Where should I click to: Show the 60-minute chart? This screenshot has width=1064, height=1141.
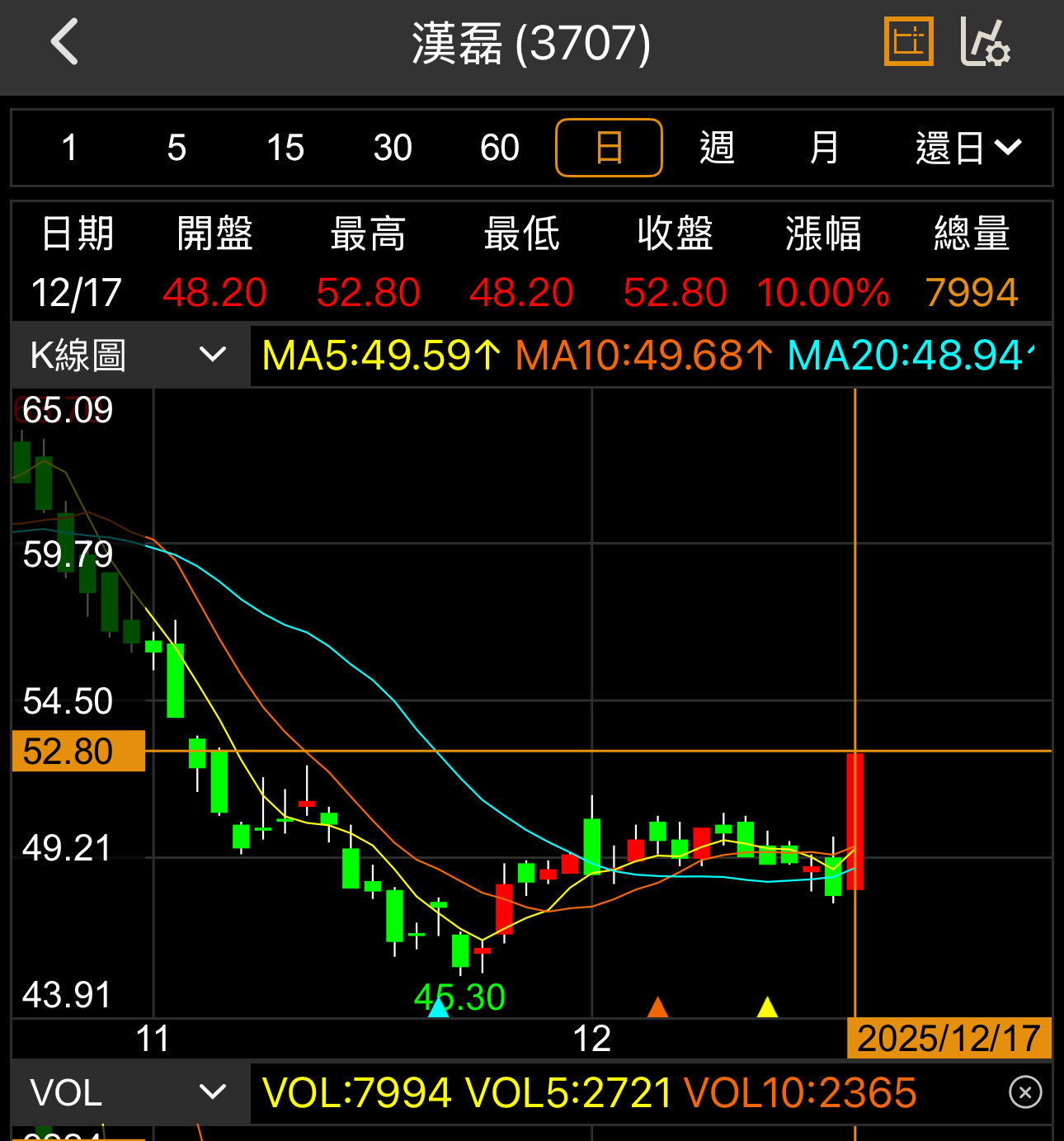pos(500,149)
